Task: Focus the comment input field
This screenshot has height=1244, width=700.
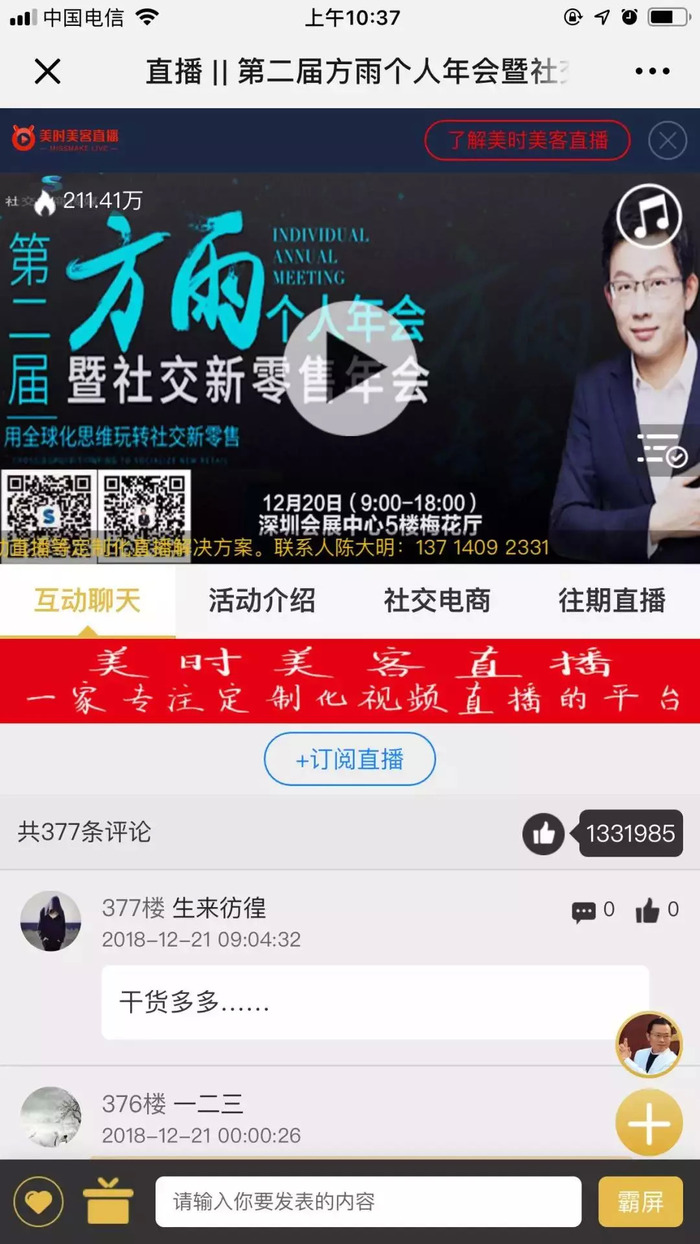Action: click(367, 1202)
